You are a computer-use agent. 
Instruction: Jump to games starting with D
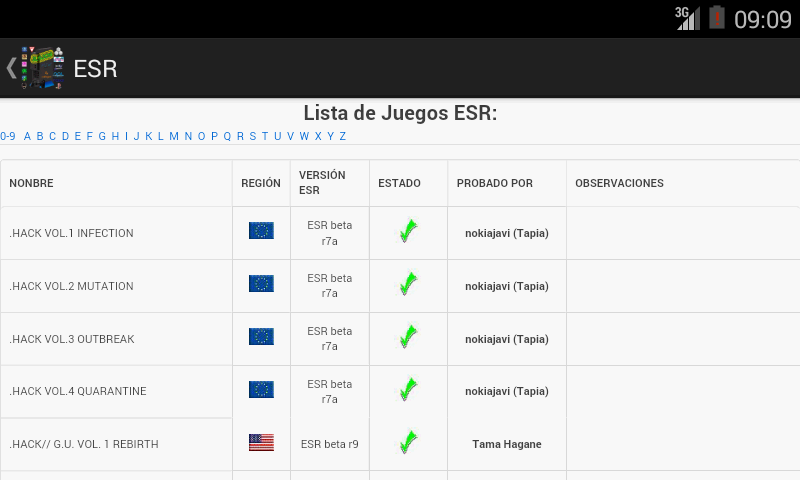(65, 136)
